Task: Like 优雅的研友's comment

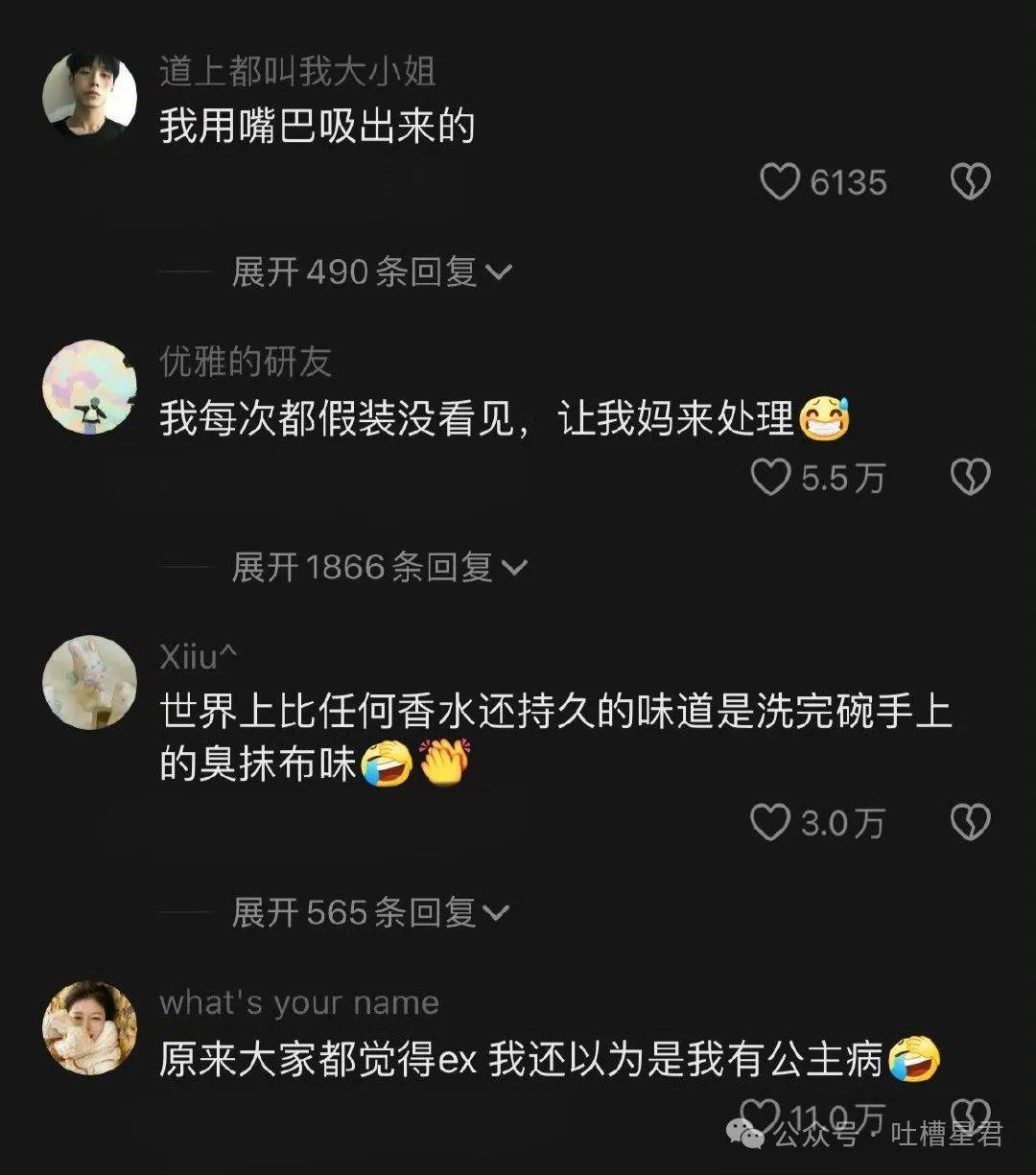Action: click(770, 477)
